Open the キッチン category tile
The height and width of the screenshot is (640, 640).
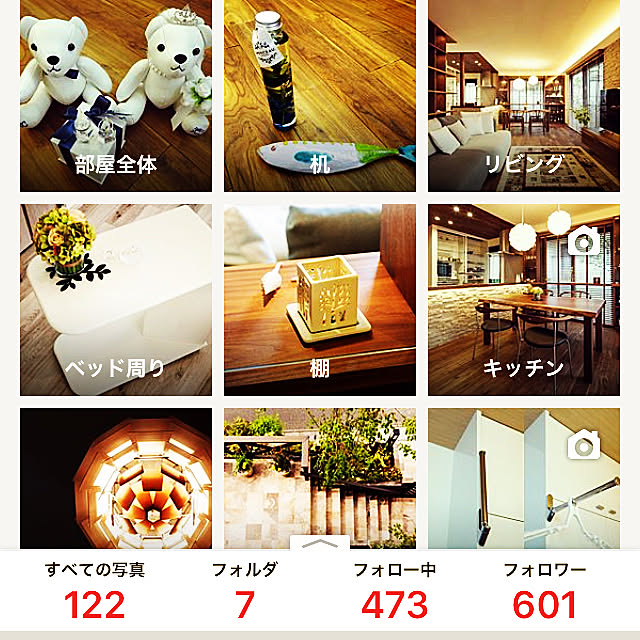[523, 299]
